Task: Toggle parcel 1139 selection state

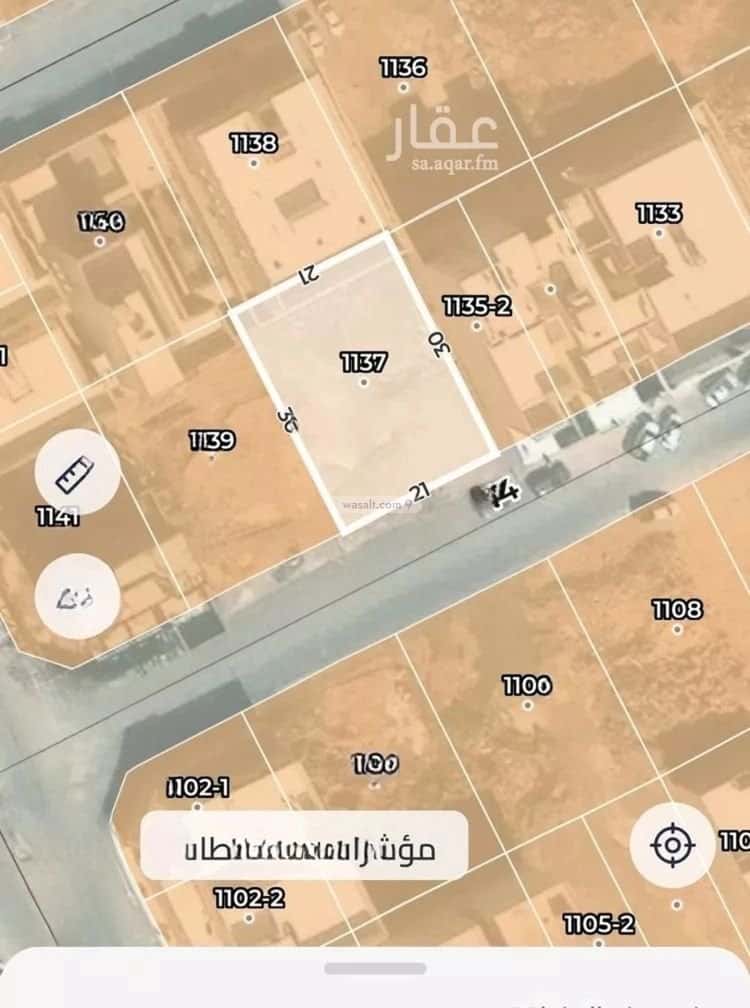Action: tap(213, 437)
